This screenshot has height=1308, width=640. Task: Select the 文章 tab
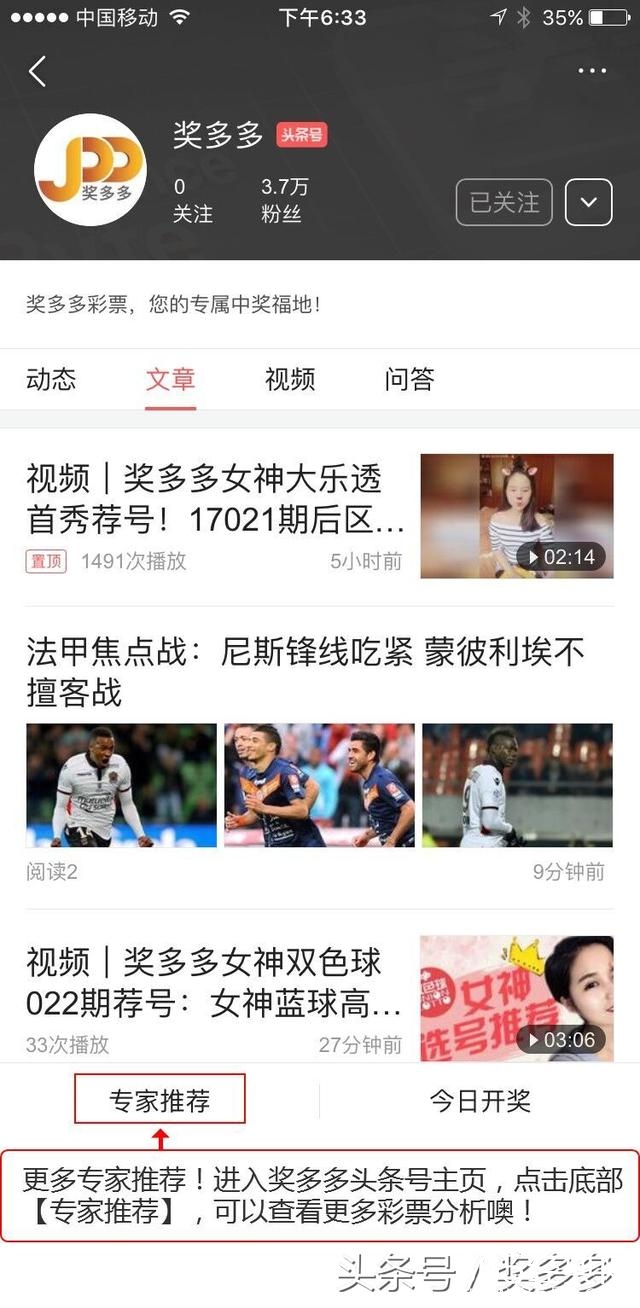pos(170,379)
